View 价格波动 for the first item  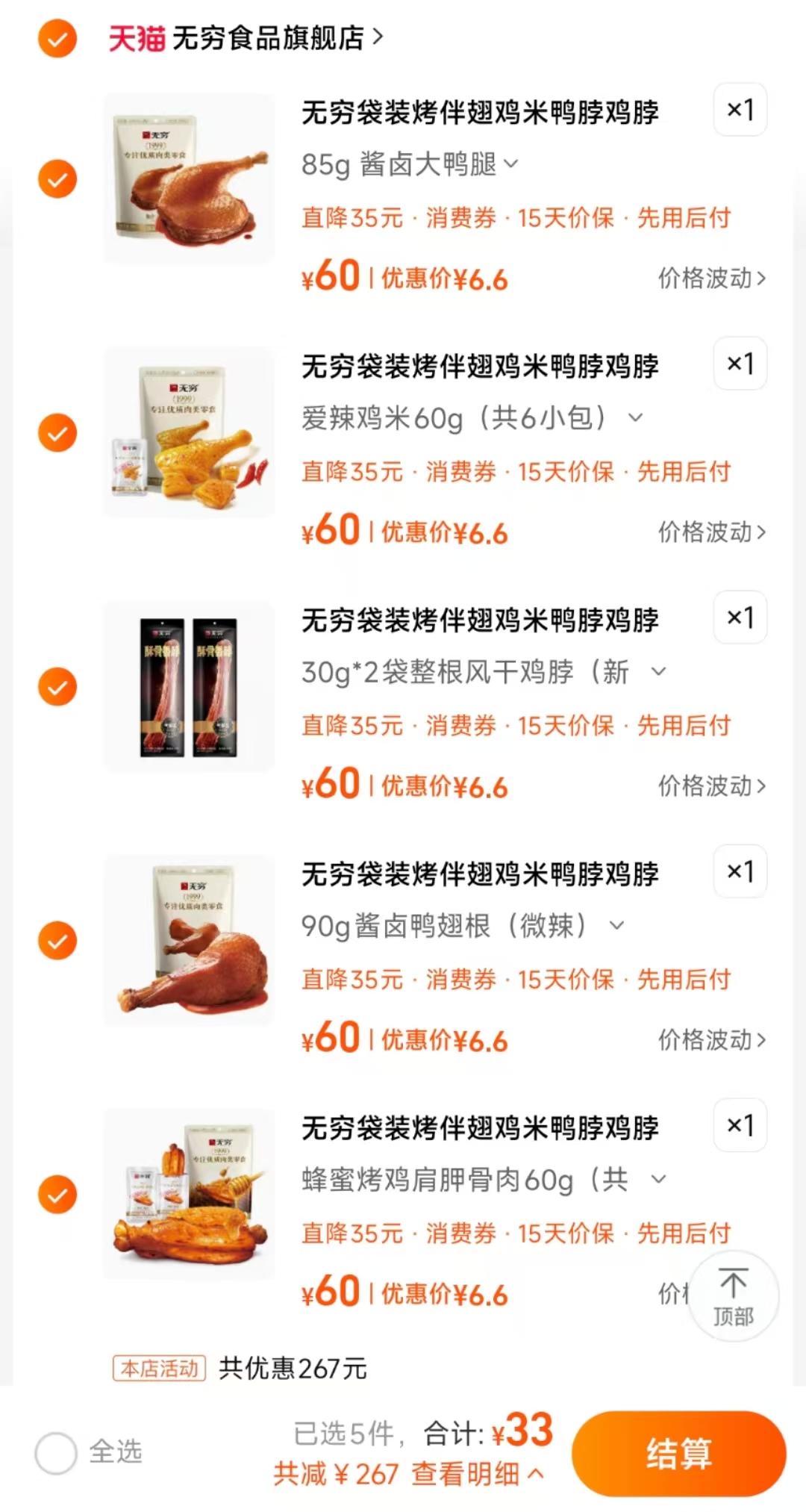(713, 278)
